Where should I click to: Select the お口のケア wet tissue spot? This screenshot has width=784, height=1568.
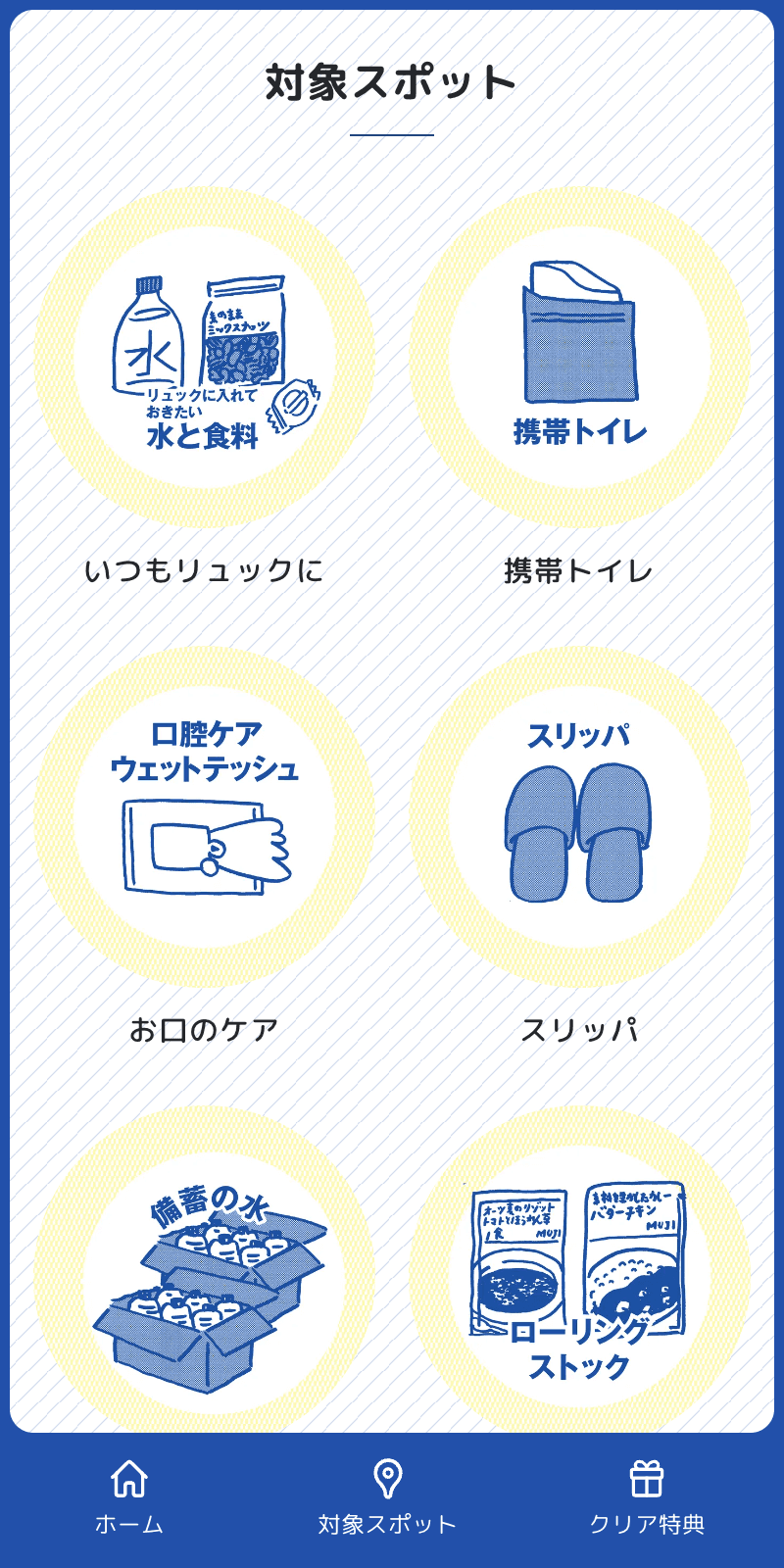coord(204,816)
